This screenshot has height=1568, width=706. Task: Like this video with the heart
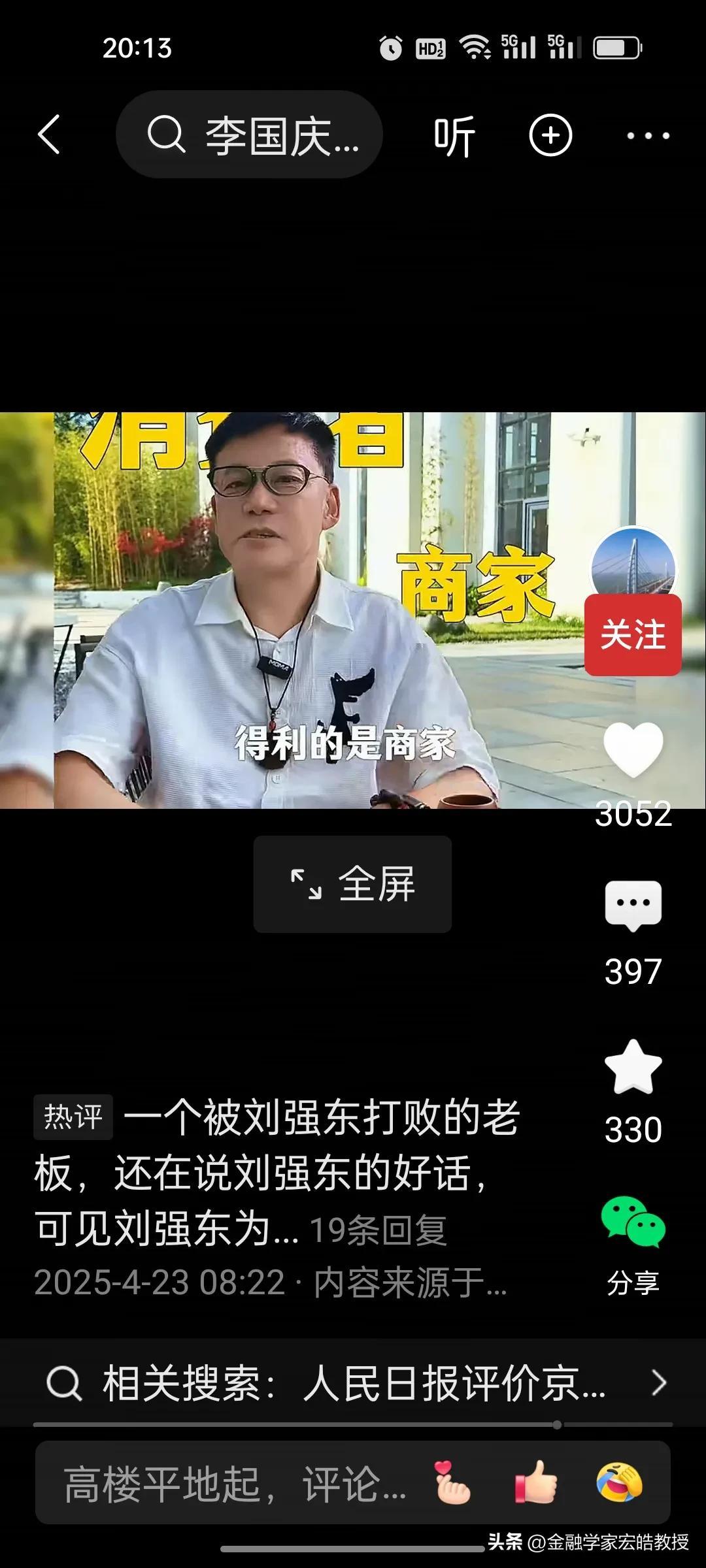click(633, 750)
